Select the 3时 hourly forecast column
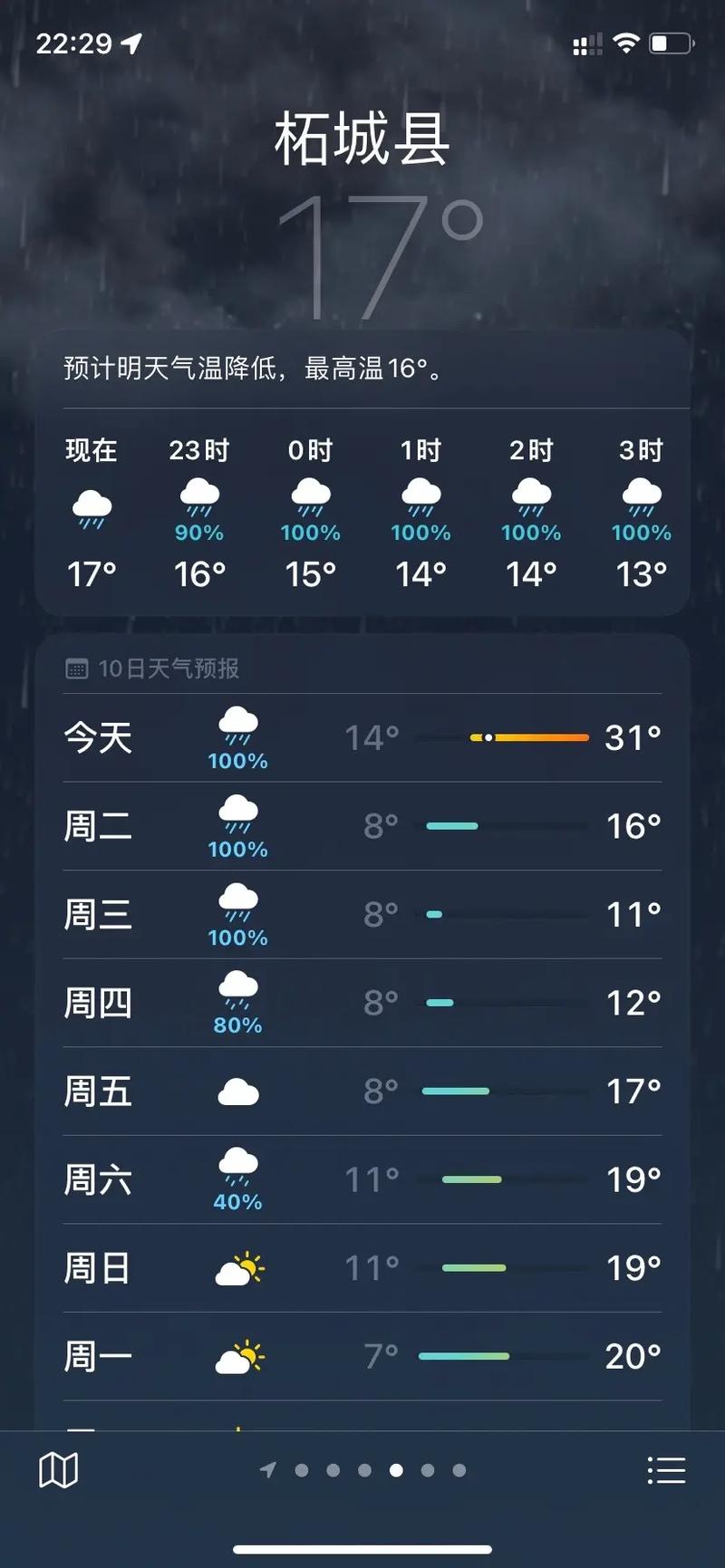 click(x=641, y=512)
